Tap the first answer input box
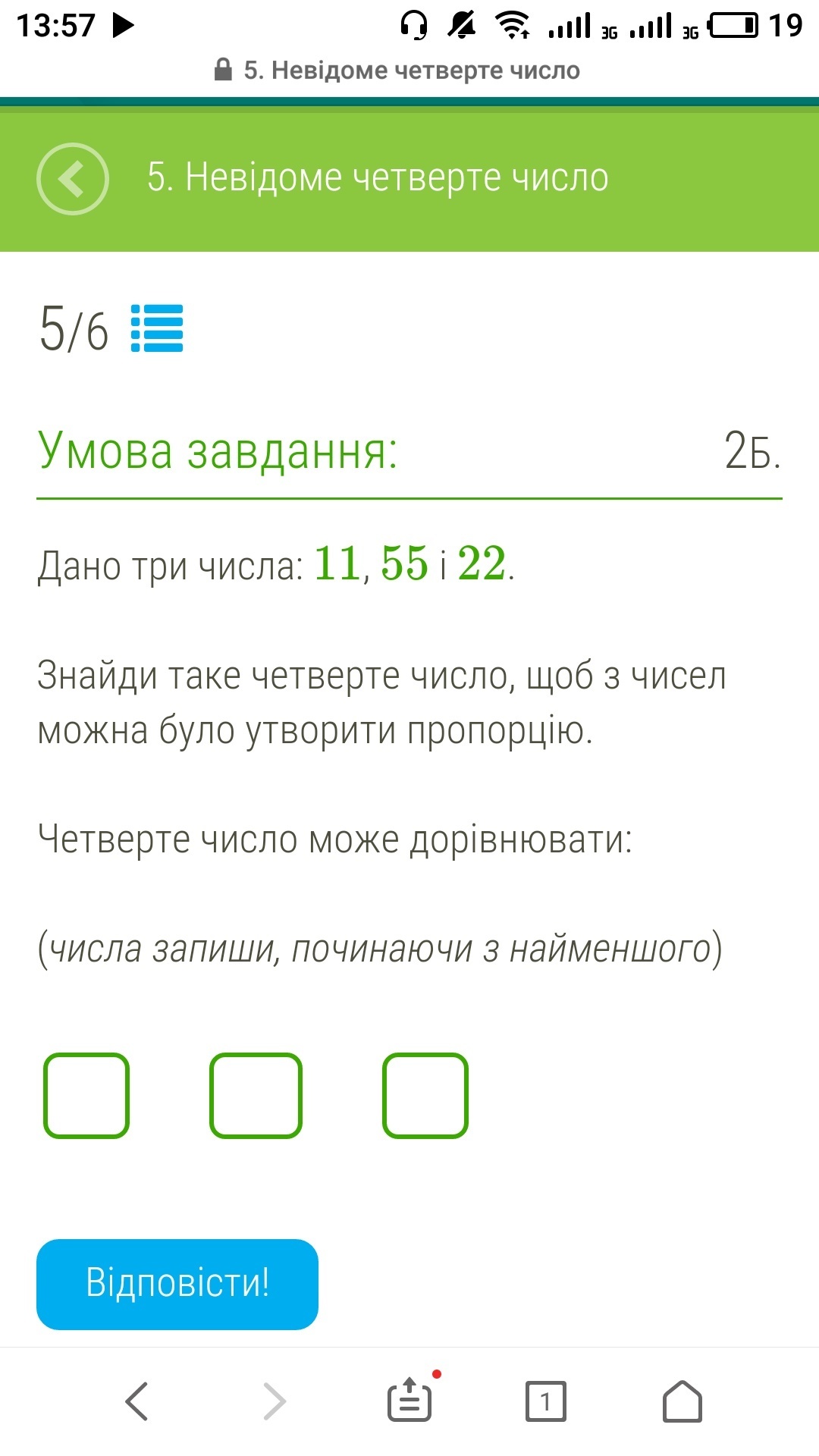This screenshot has width=819, height=1456. 86,1095
